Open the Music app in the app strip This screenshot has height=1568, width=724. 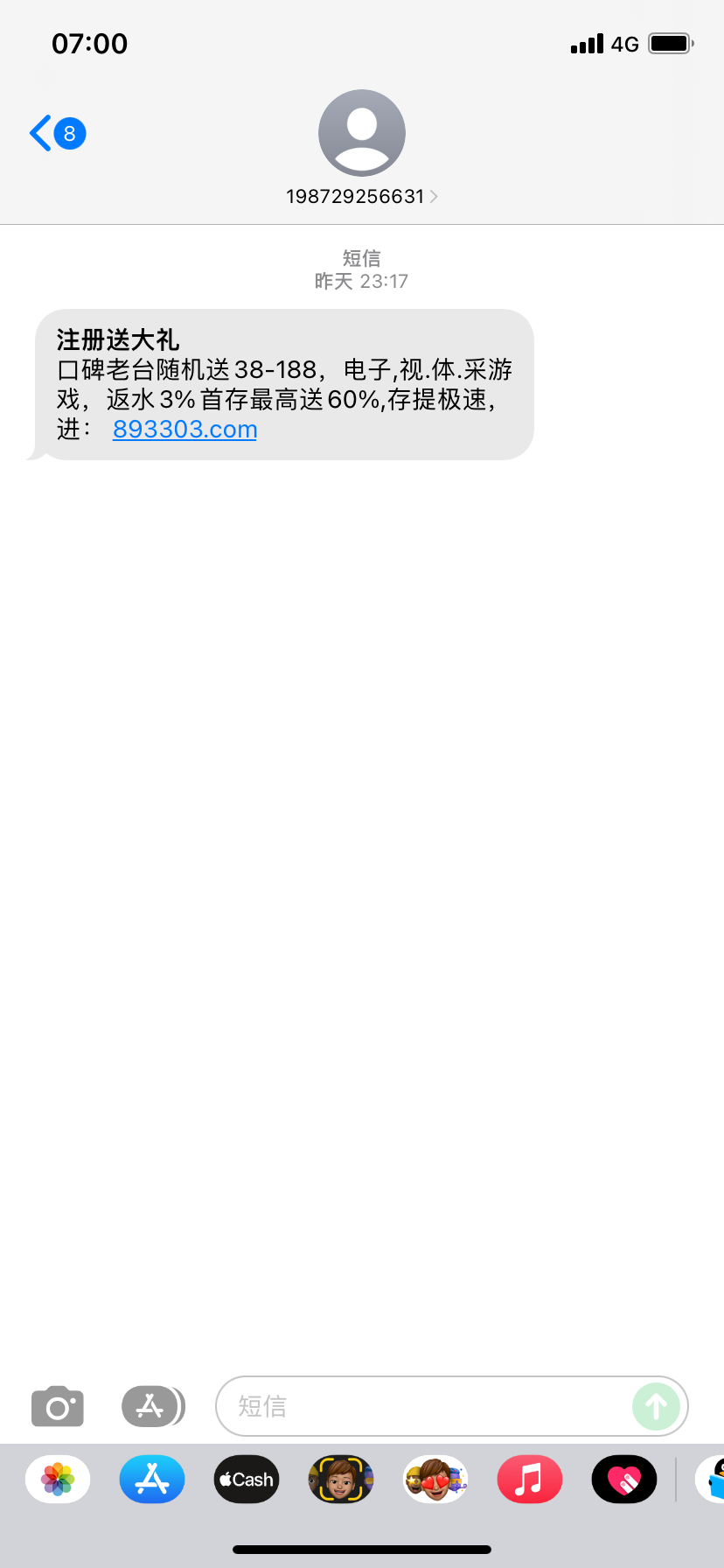530,1480
